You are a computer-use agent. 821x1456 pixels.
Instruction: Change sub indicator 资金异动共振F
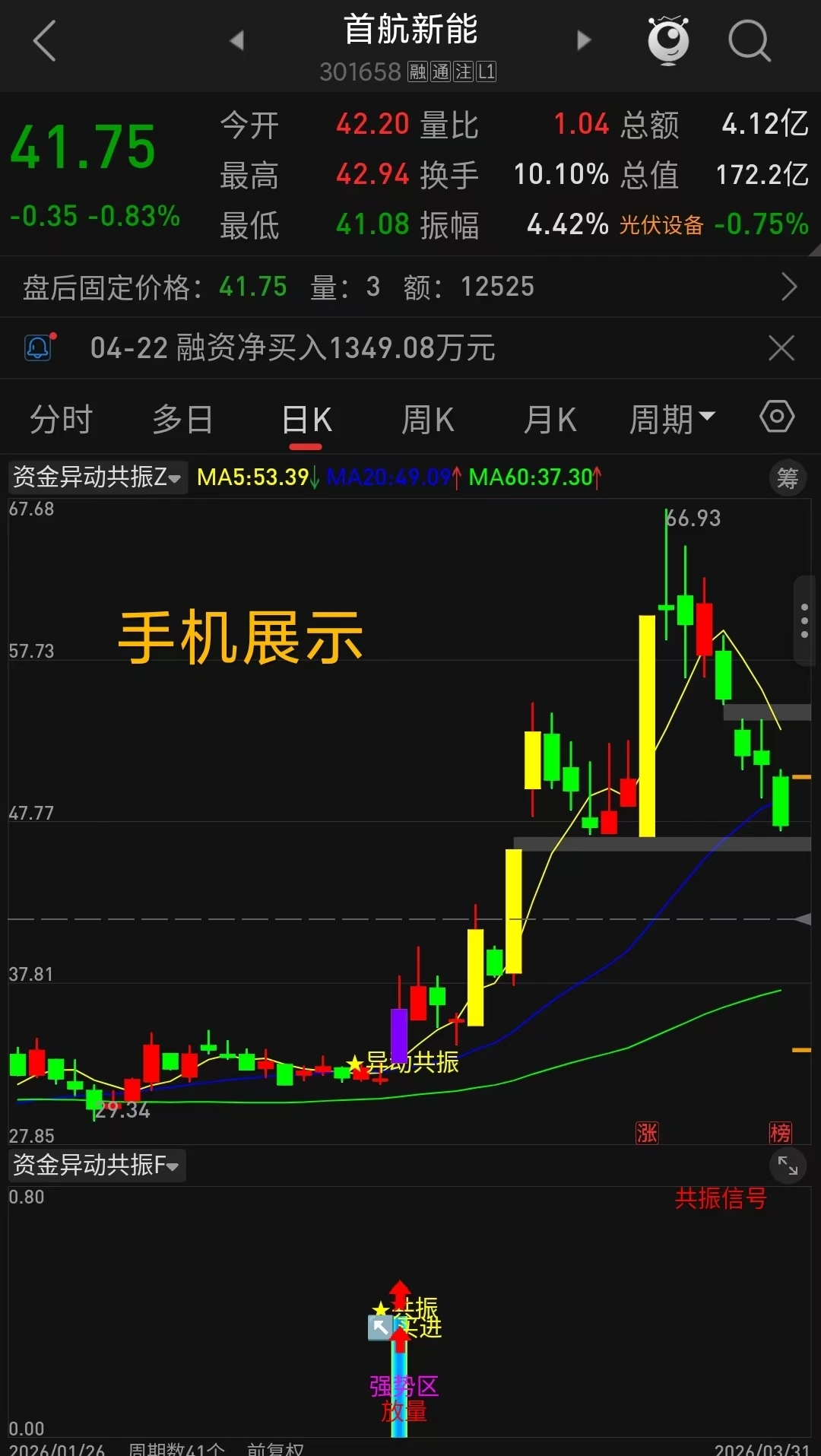click(97, 1165)
